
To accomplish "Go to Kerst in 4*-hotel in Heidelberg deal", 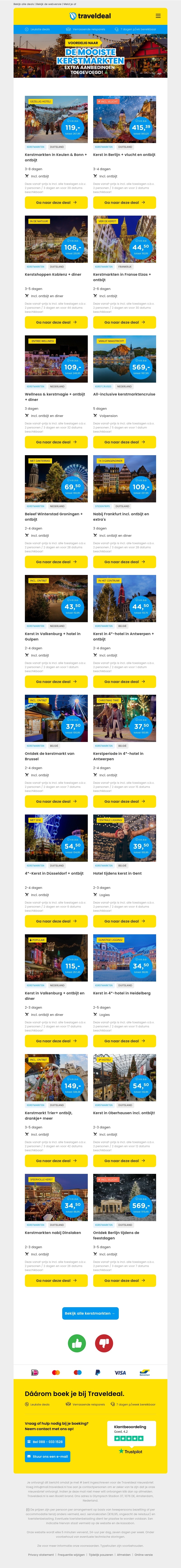I will tap(124, 1041).
